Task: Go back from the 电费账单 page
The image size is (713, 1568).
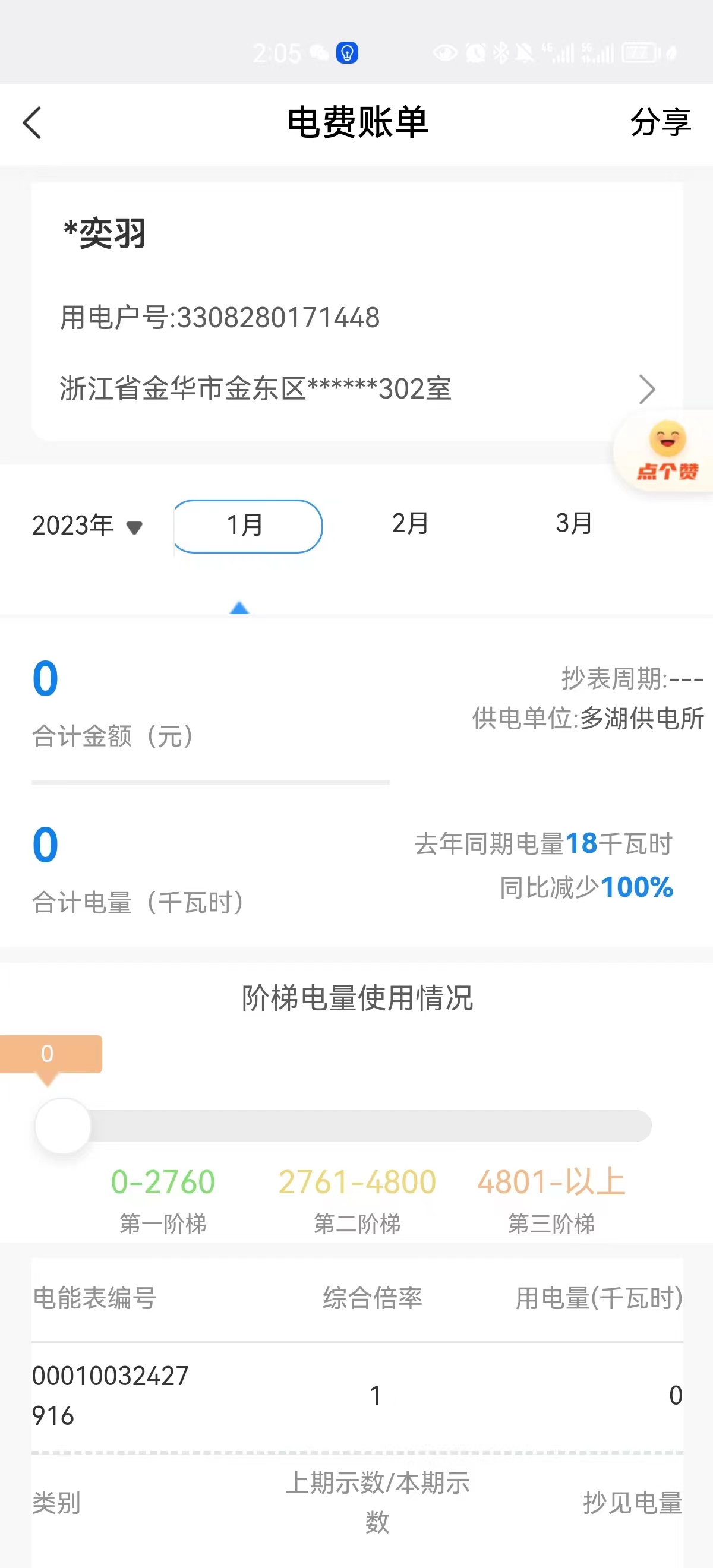Action: click(31, 123)
